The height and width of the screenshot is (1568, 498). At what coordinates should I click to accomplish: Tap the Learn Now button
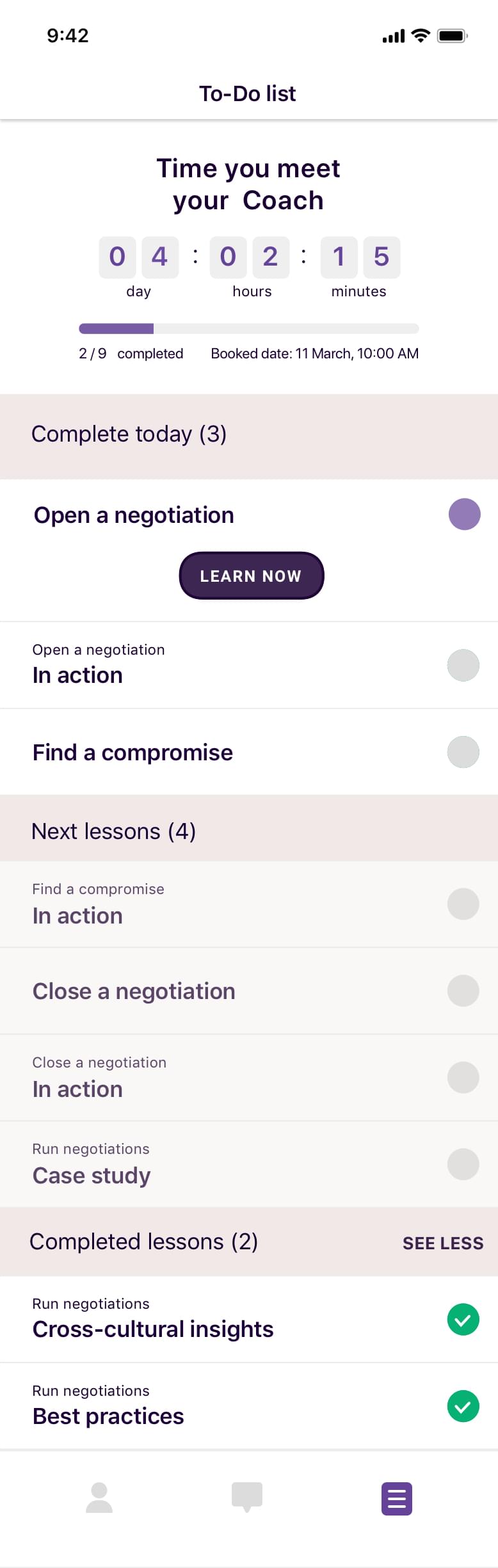pos(251,575)
